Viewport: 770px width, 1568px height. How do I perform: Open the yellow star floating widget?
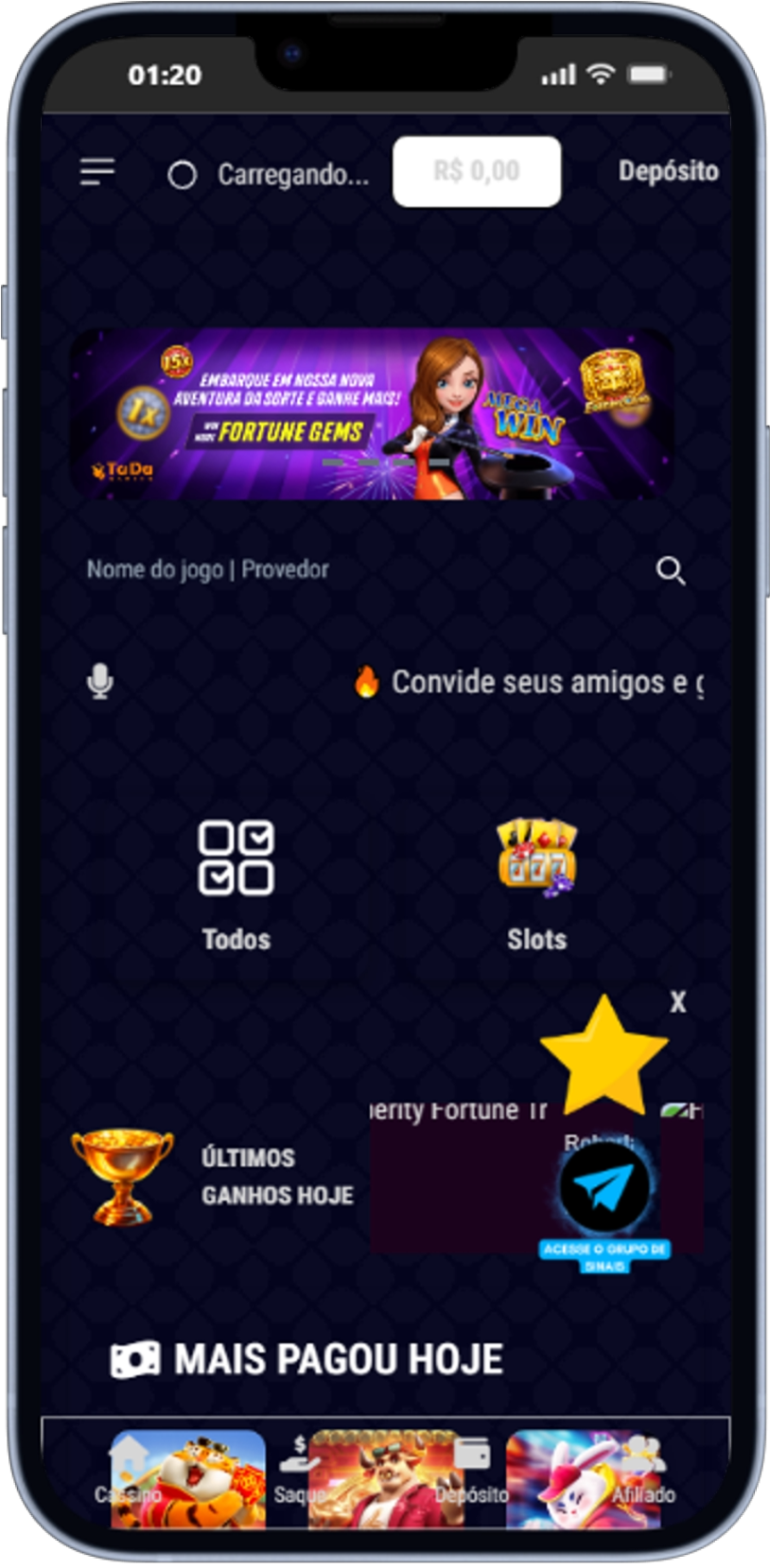click(x=604, y=1056)
